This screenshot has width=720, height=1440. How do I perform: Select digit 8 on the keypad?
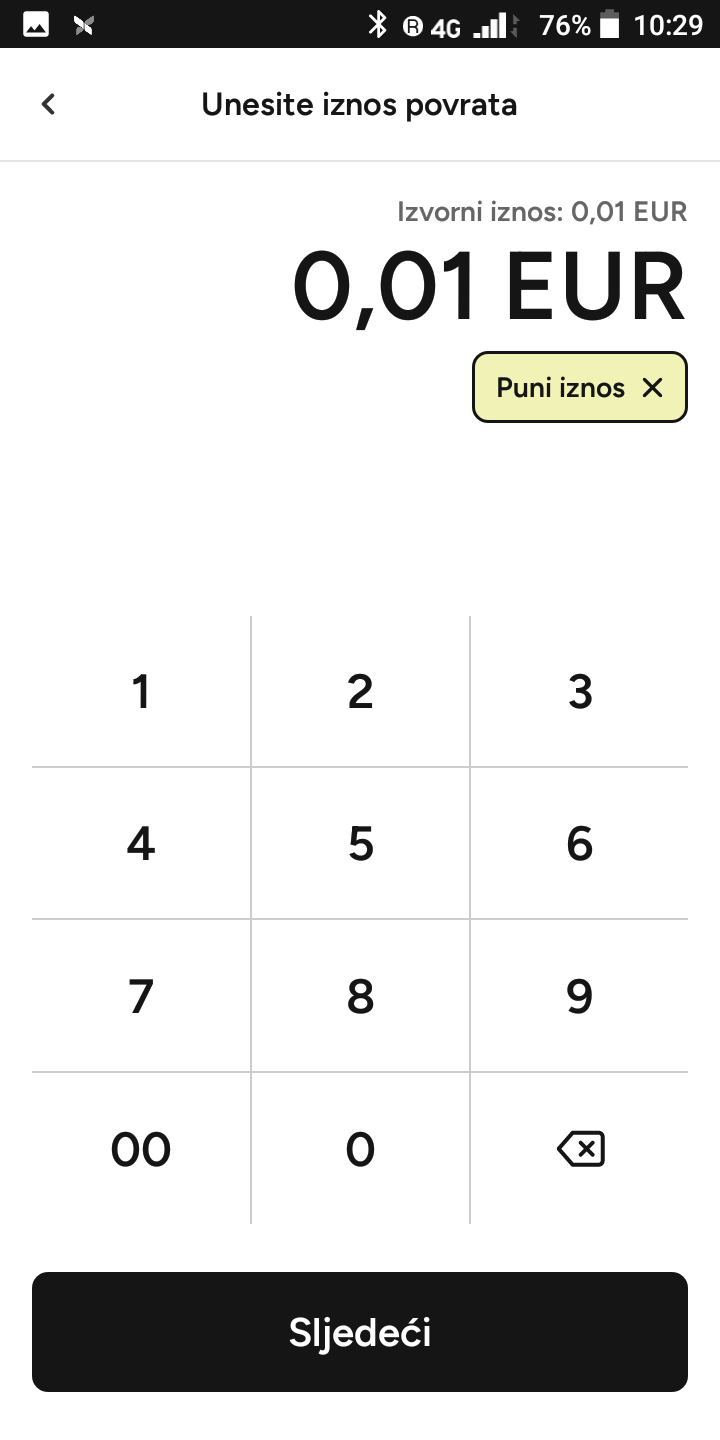coord(360,996)
